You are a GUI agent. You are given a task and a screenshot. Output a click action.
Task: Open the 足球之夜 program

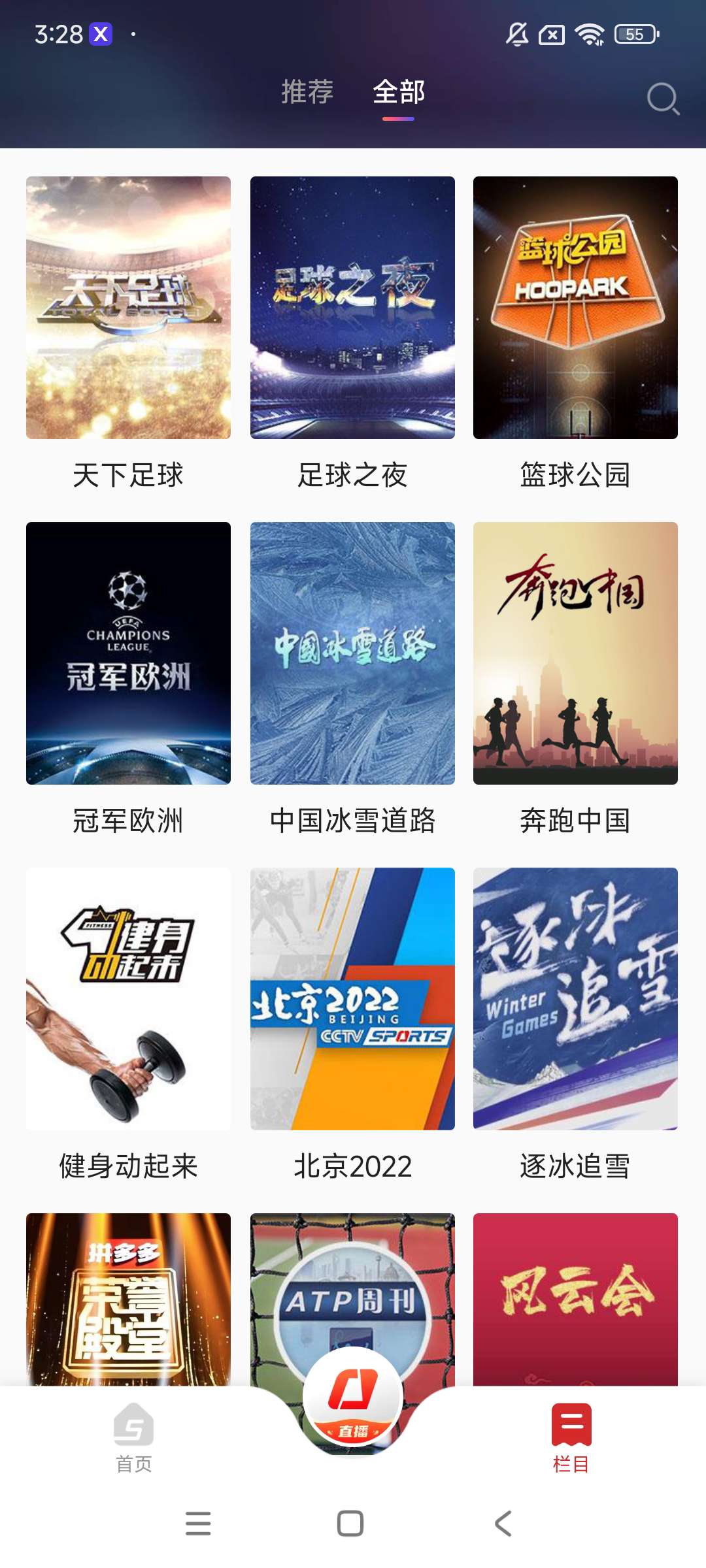(x=352, y=308)
